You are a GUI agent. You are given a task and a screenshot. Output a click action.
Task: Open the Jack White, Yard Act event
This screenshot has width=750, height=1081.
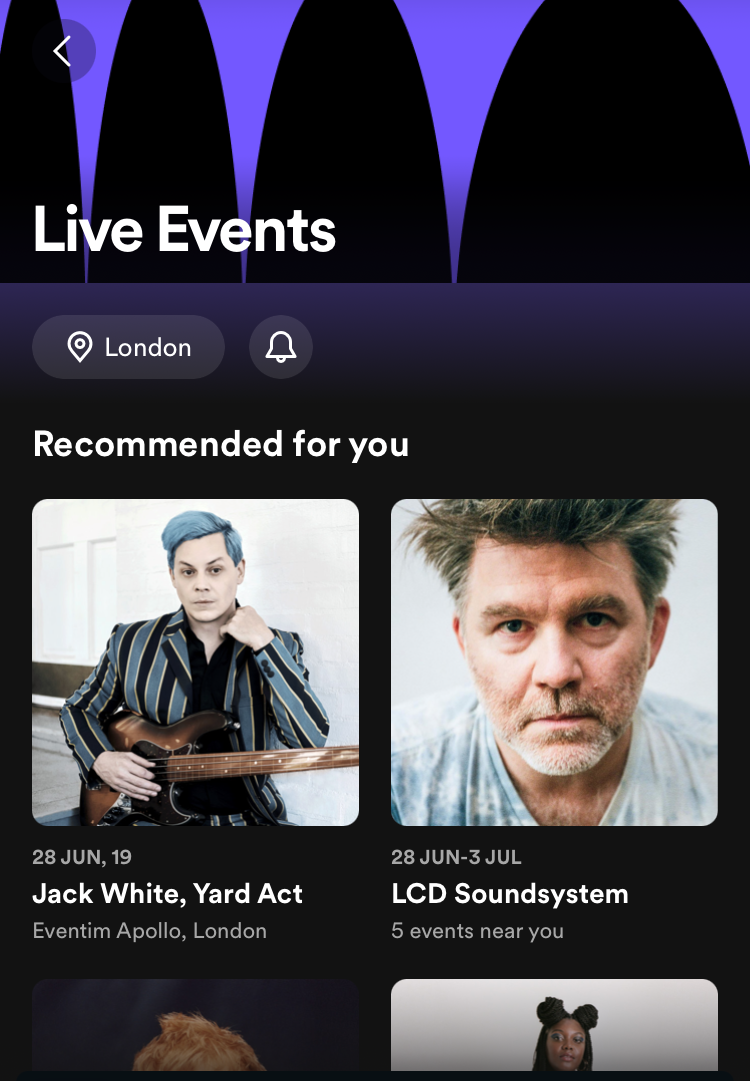coord(195,662)
